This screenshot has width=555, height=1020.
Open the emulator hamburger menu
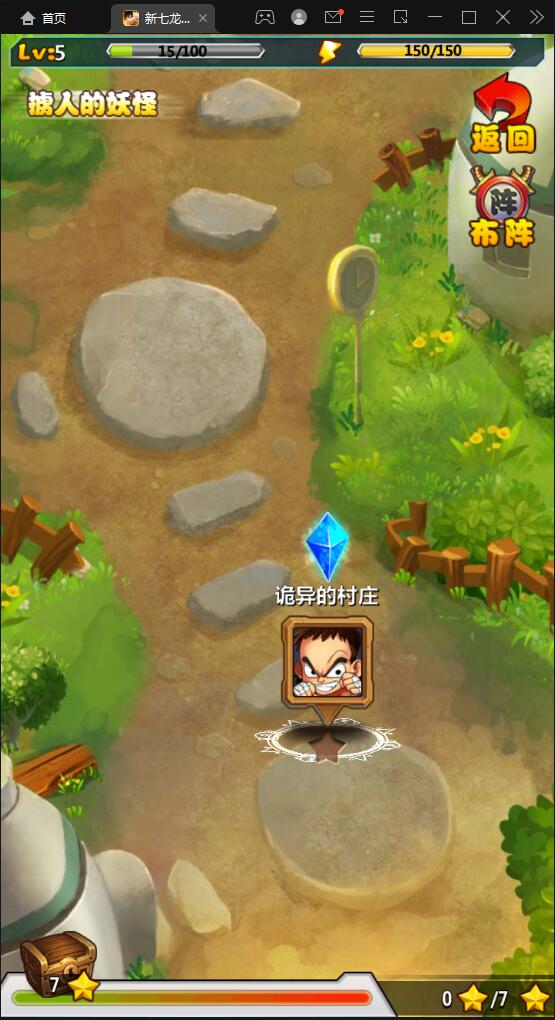pyautogui.click(x=367, y=17)
